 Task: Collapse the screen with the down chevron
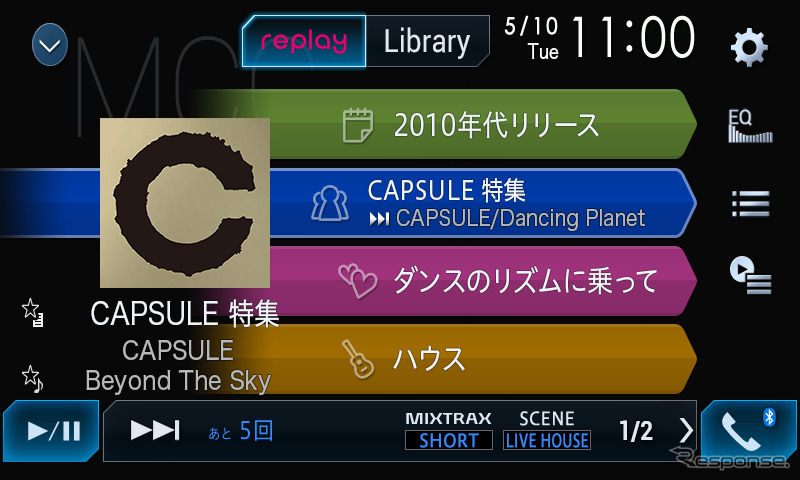click(50, 45)
